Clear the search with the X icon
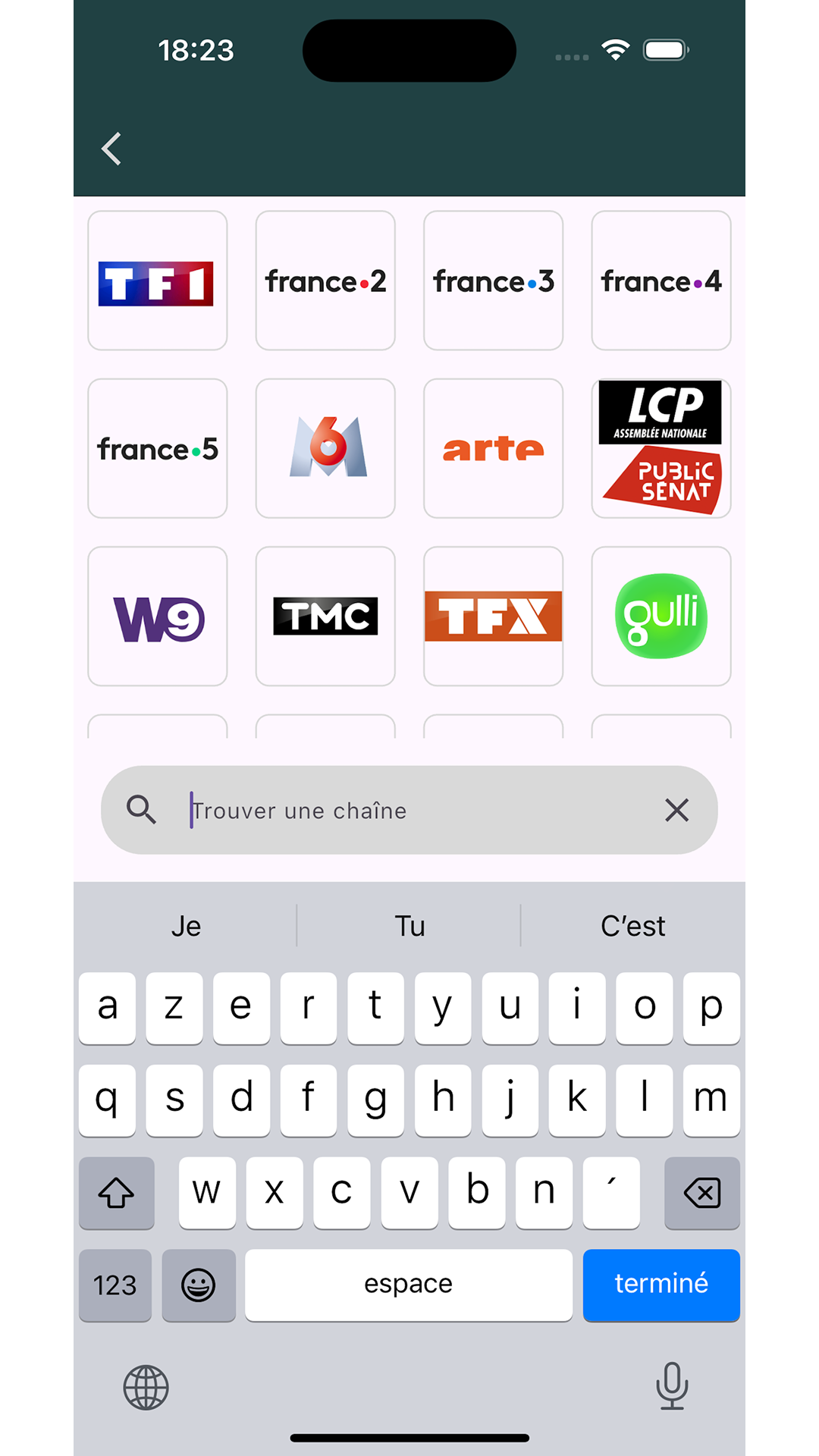Image resolution: width=819 pixels, height=1456 pixels. [676, 810]
